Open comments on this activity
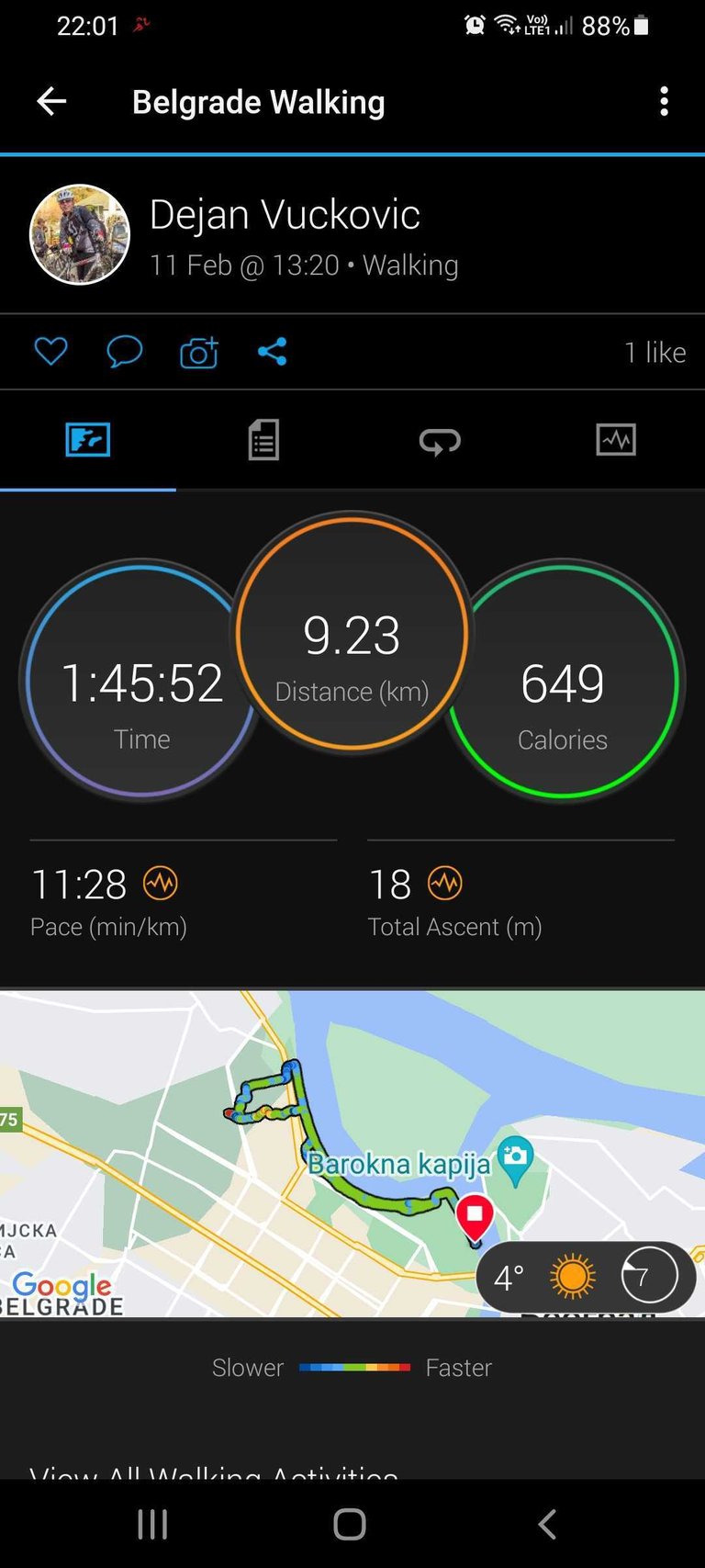Viewport: 705px width, 1568px height. tap(124, 352)
